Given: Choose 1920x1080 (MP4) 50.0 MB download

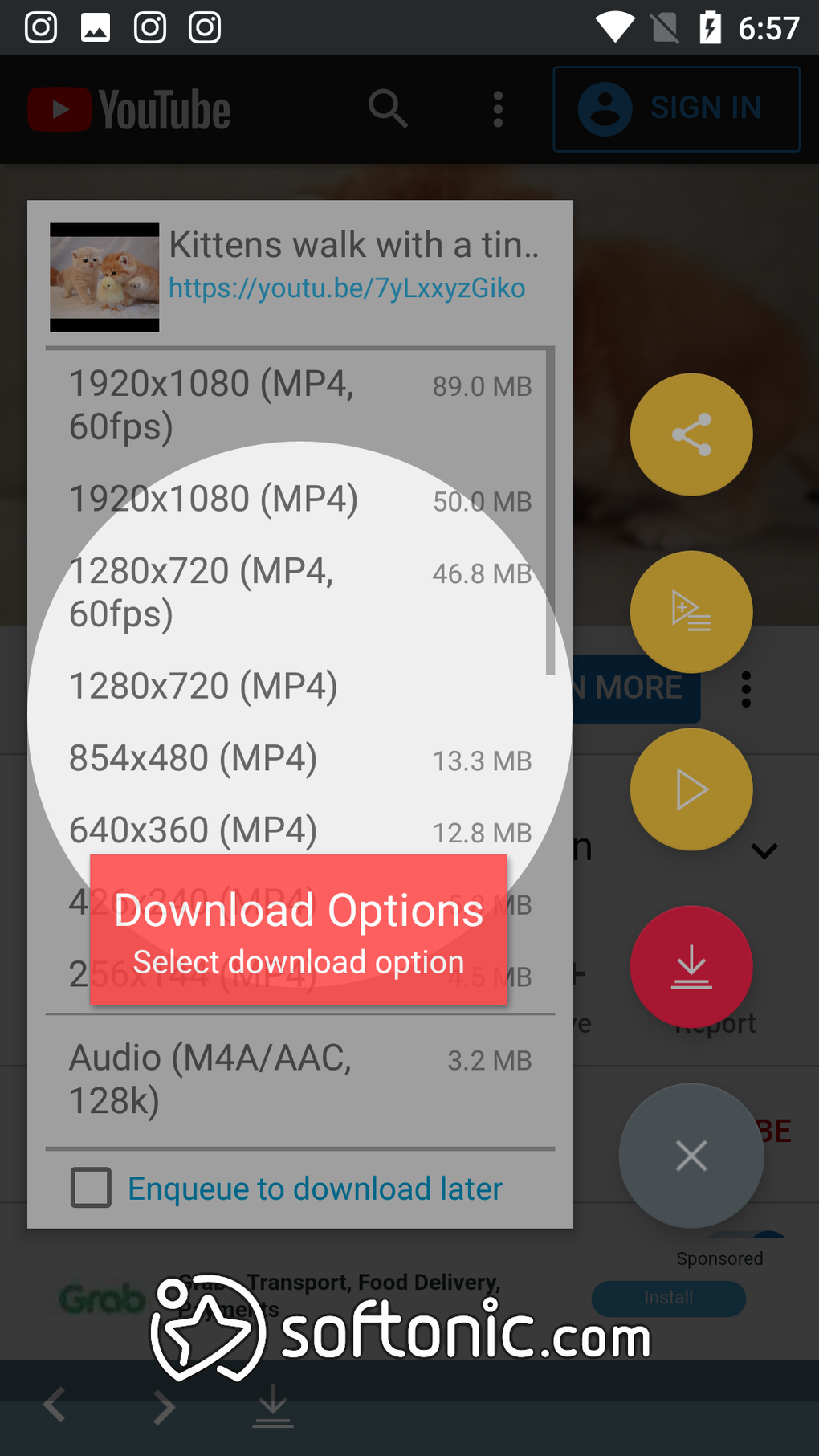Looking at the screenshot, I should tap(299, 500).
